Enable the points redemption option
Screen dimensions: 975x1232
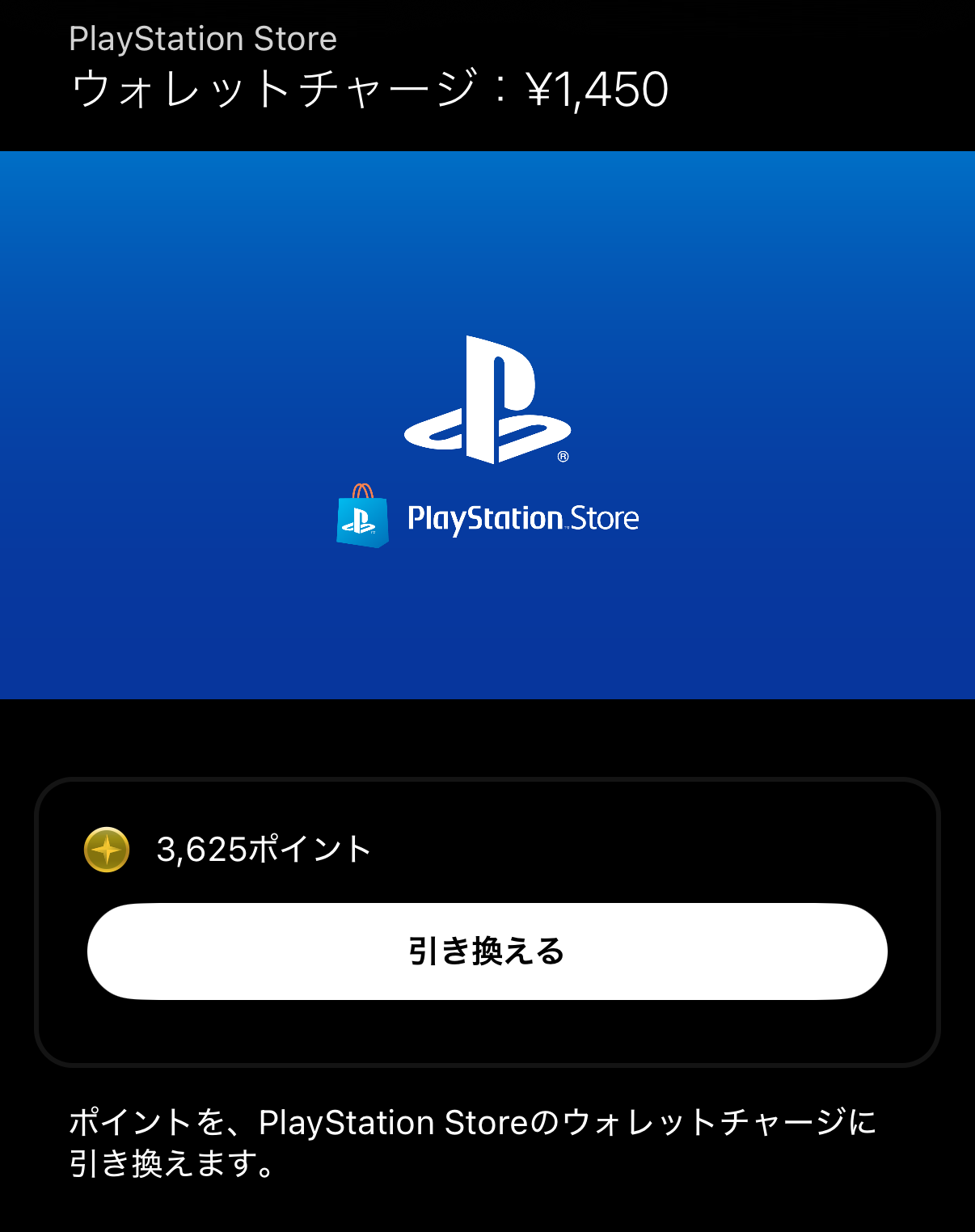[x=487, y=951]
